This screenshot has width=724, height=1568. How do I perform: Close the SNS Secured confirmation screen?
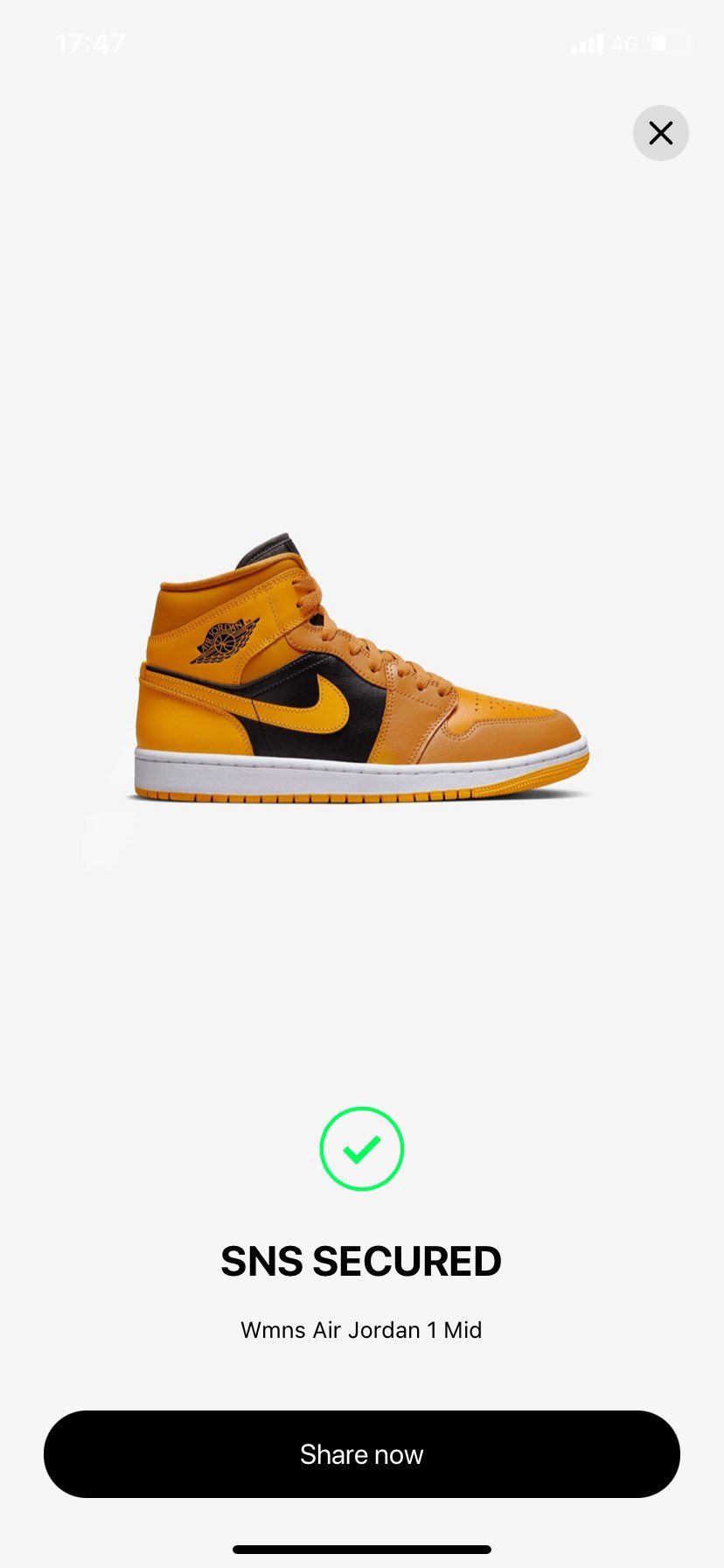tap(660, 133)
